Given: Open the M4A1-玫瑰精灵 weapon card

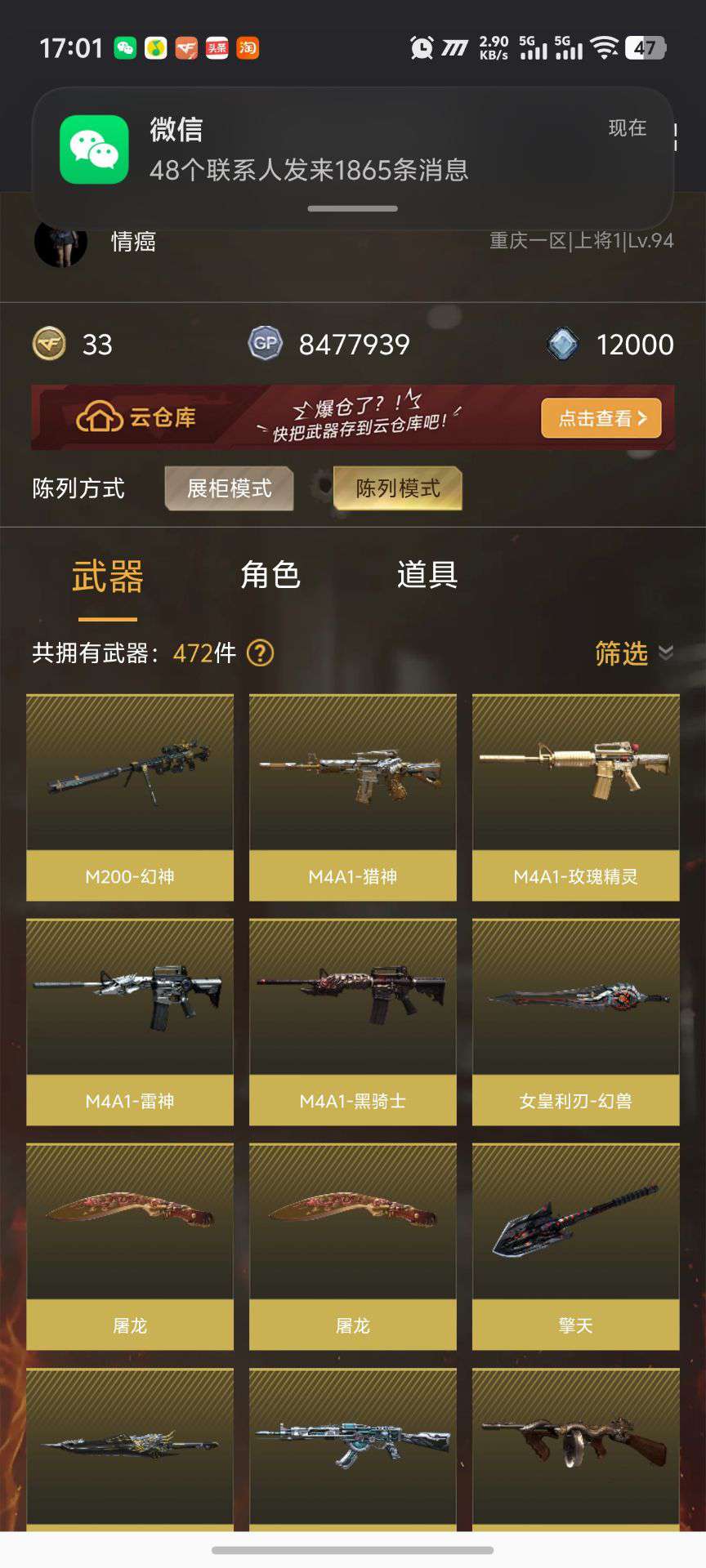Looking at the screenshot, I should (x=575, y=797).
